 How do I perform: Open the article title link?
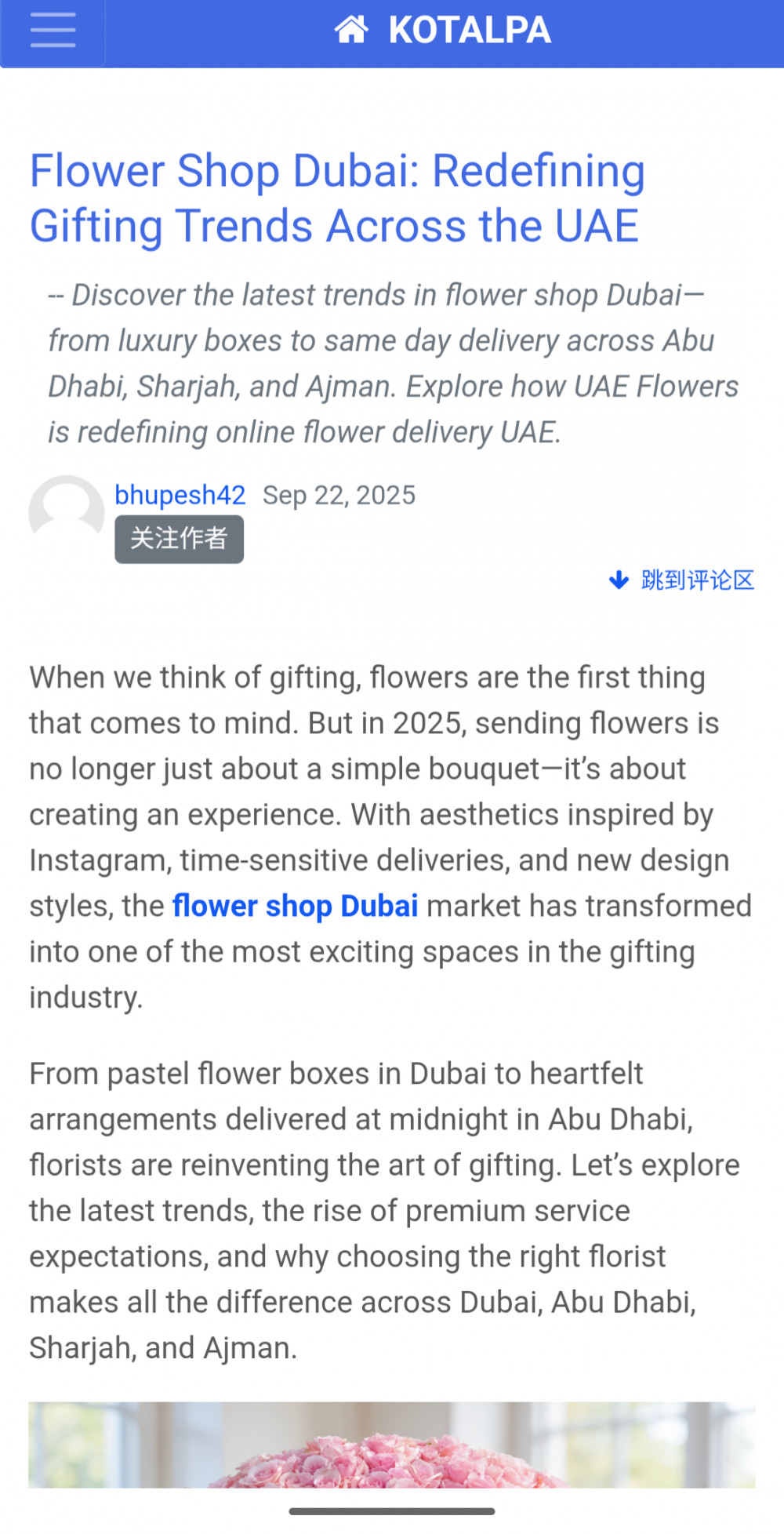pos(337,198)
